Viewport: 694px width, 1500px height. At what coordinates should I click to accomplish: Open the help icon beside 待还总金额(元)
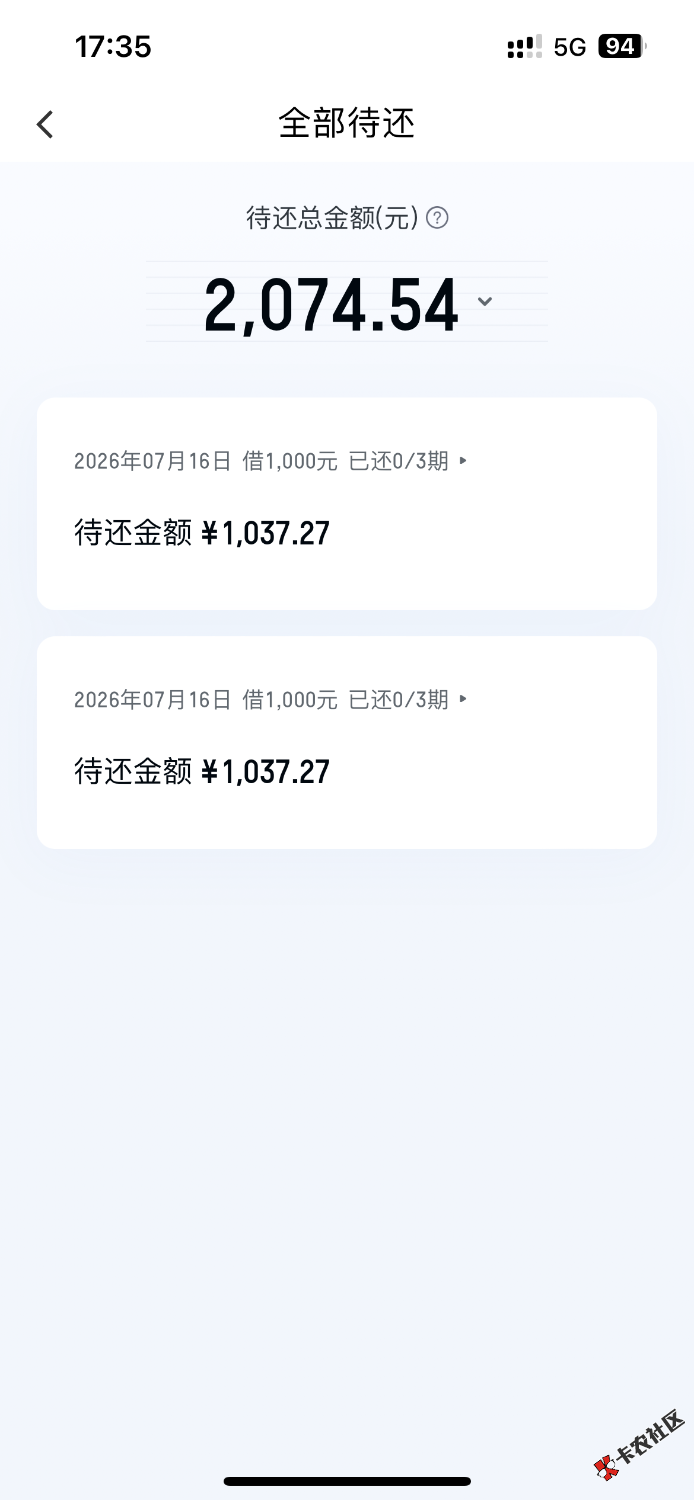click(437, 217)
